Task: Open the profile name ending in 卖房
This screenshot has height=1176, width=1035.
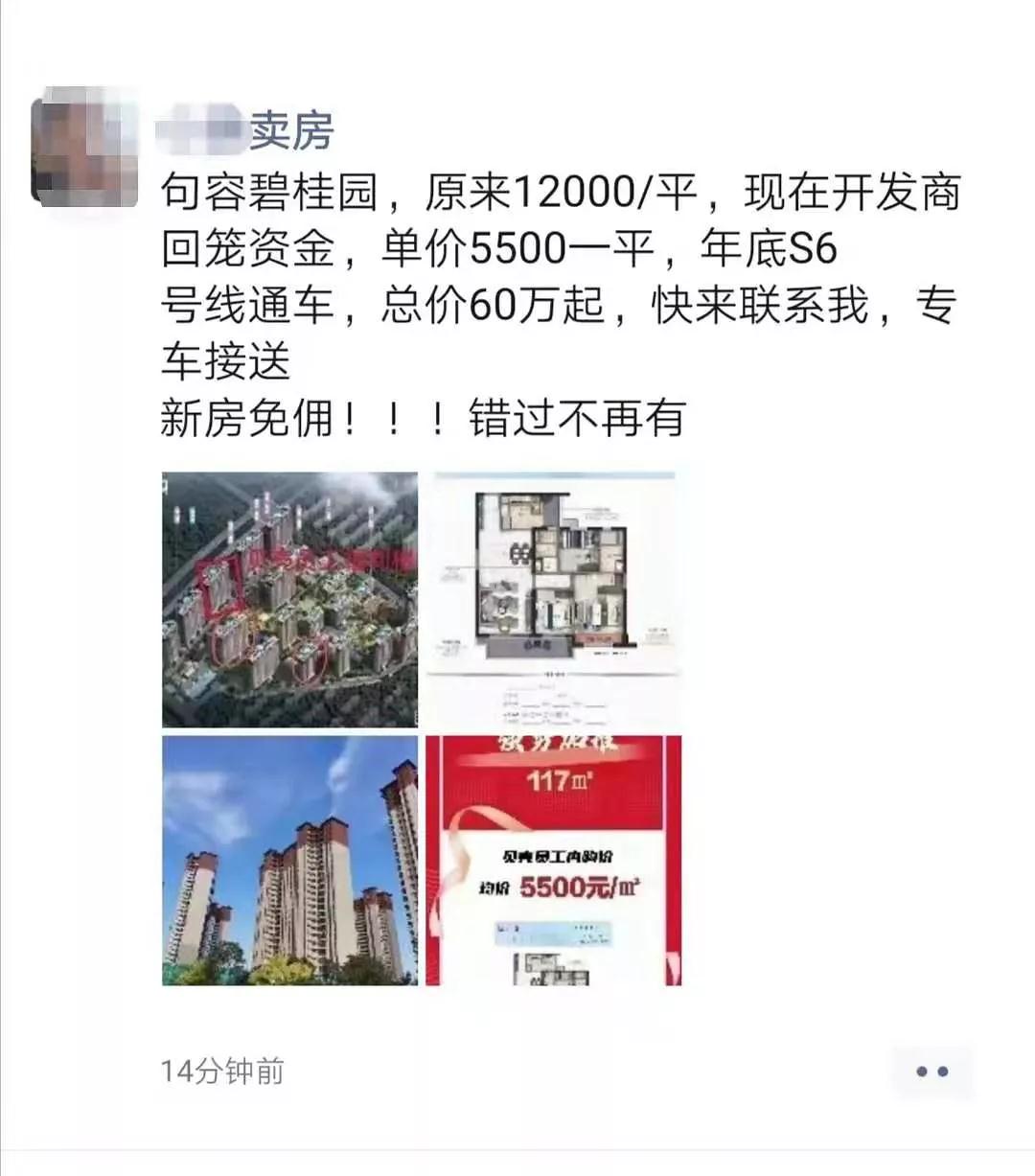Action: click(x=247, y=130)
